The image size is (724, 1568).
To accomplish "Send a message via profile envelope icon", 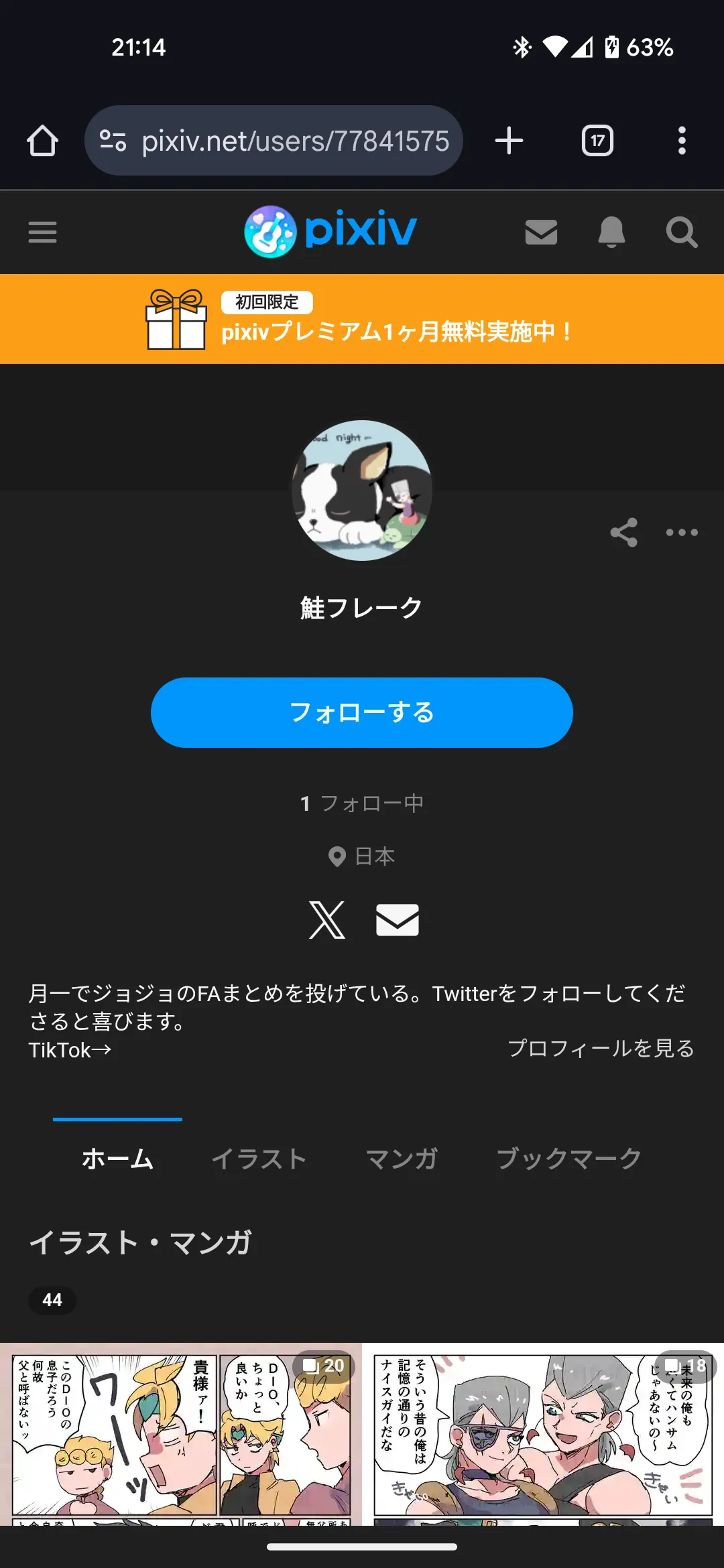I will point(398,920).
